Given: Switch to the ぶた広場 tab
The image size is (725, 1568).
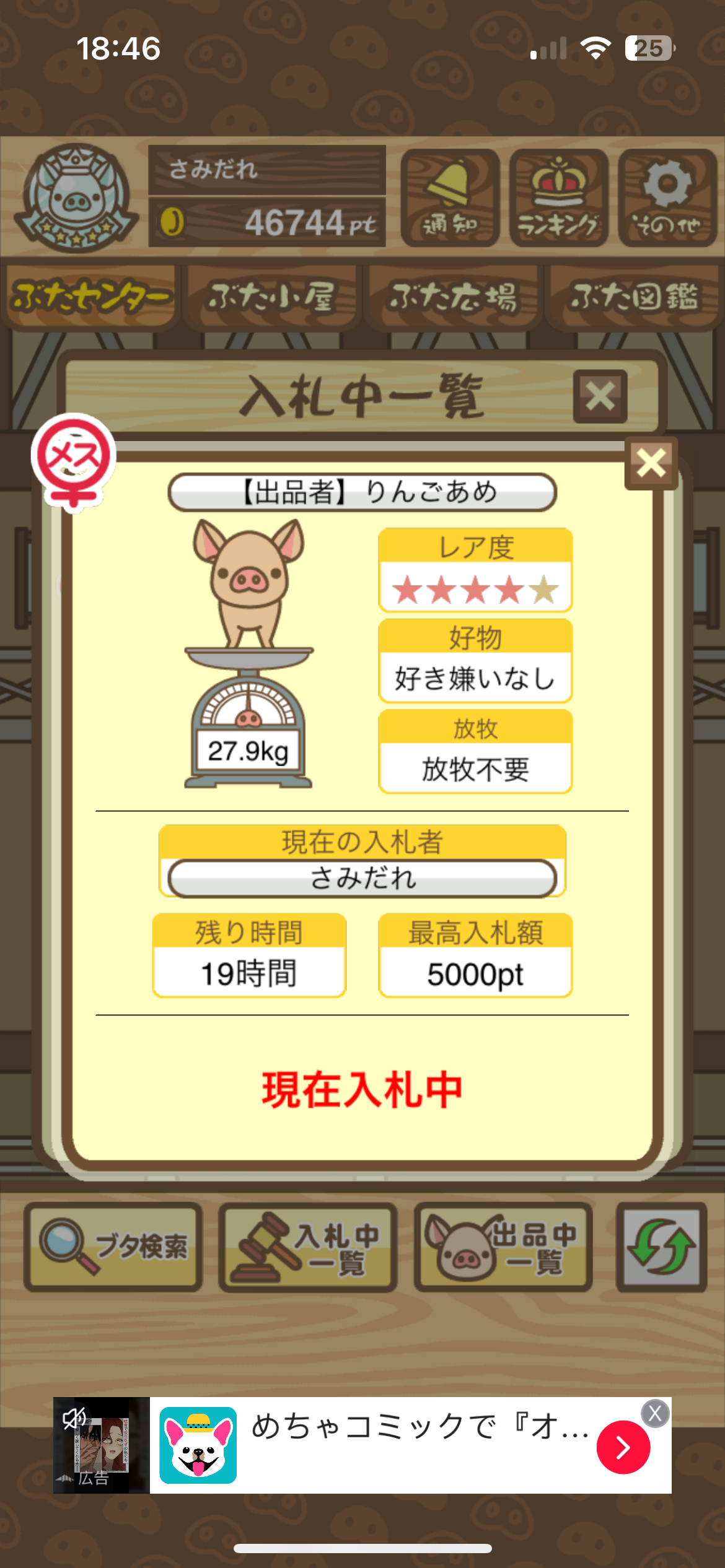Looking at the screenshot, I should pos(452,297).
